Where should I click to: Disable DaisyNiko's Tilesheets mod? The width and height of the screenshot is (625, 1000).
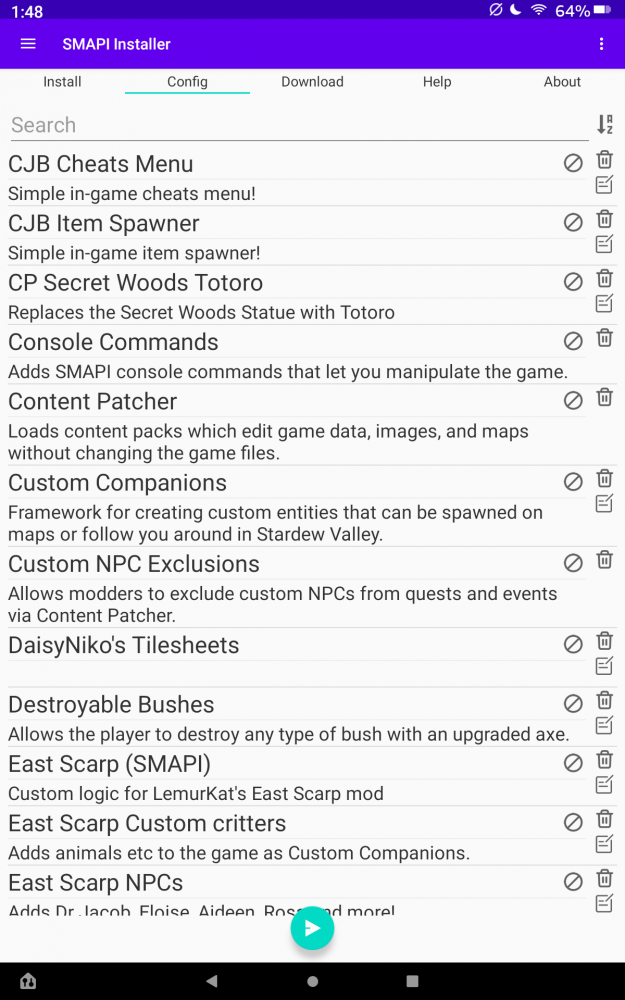tap(573, 645)
